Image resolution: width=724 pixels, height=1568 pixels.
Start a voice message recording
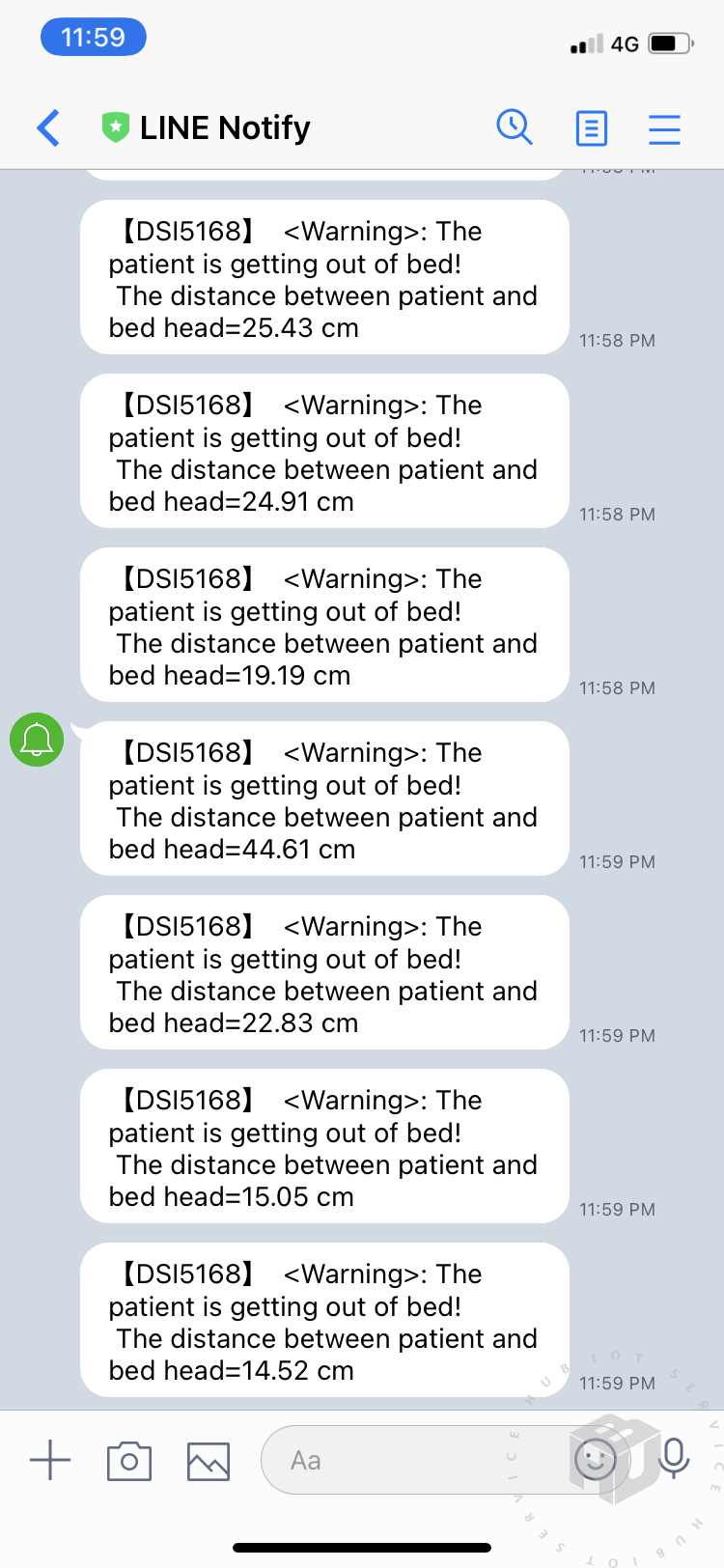tap(674, 1459)
